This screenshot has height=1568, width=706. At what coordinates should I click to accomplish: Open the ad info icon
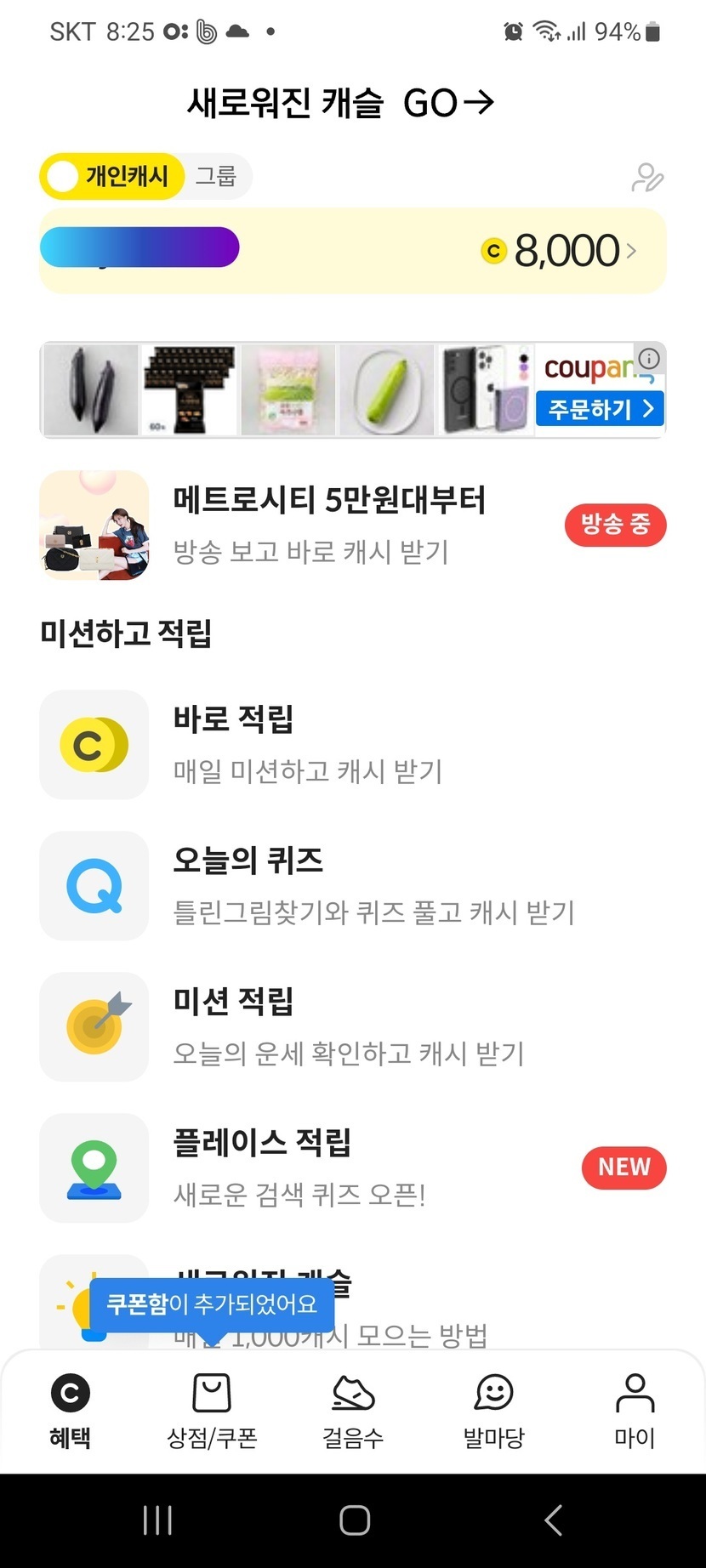[649, 358]
